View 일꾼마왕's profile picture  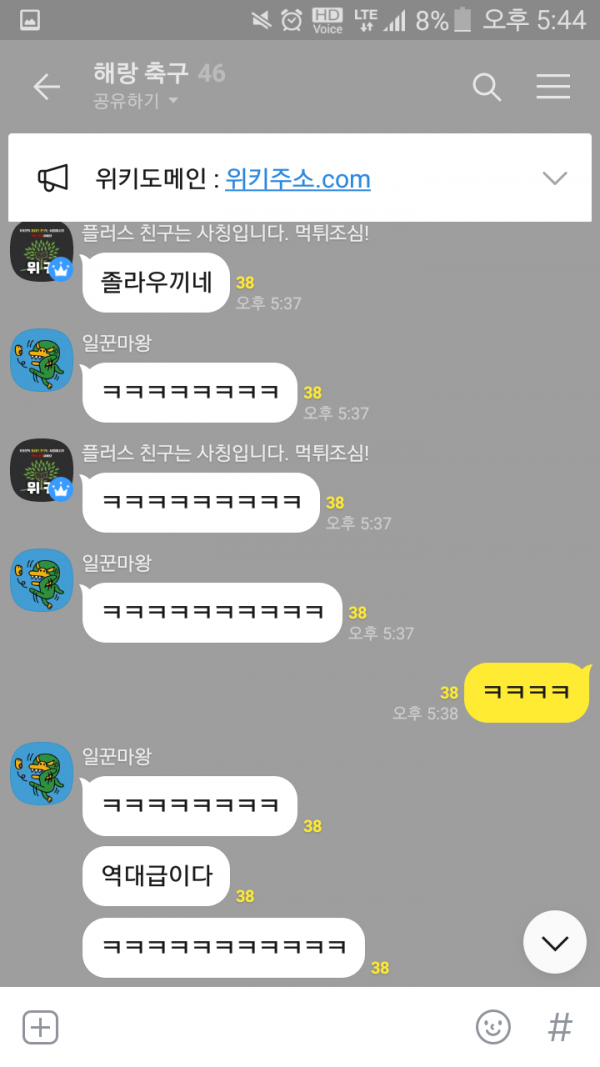coord(41,360)
